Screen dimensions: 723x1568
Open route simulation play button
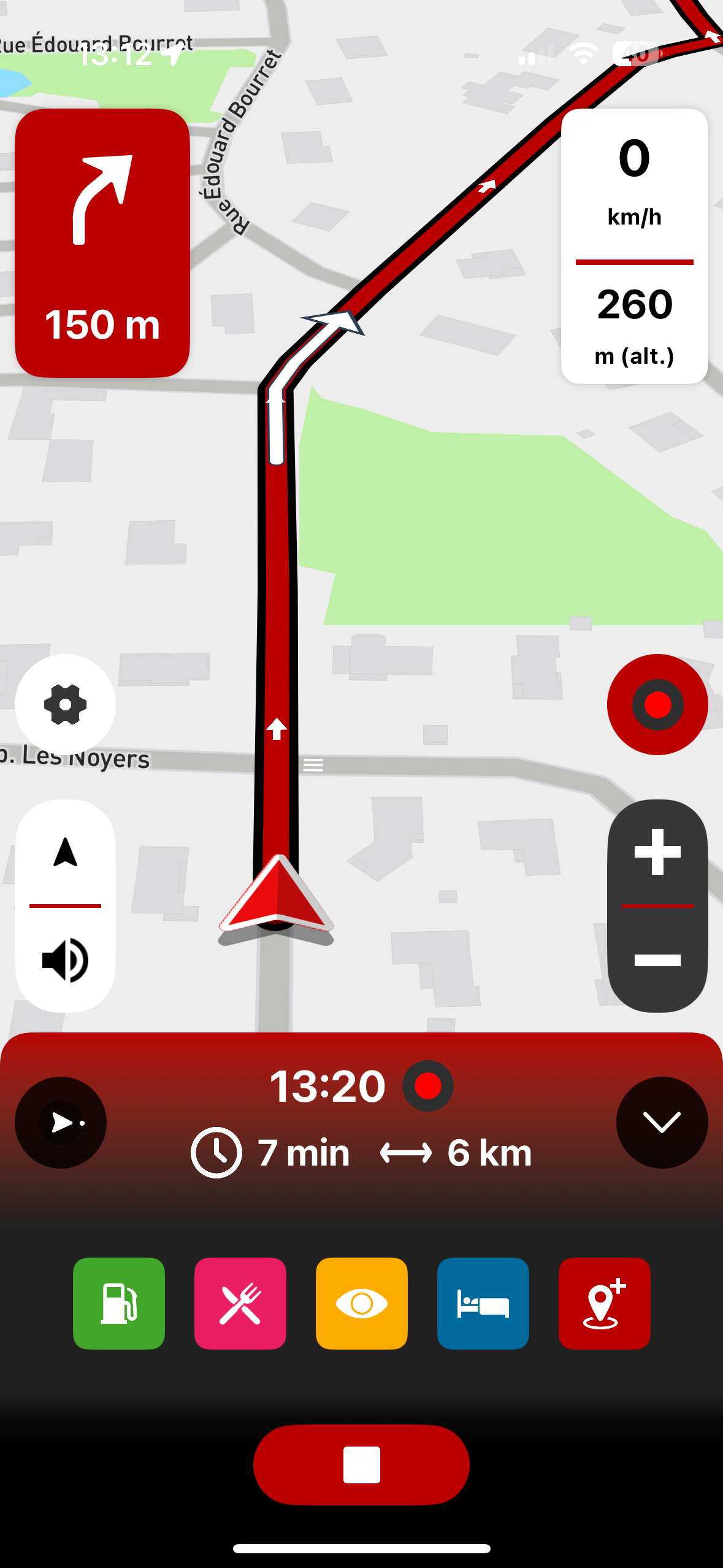click(x=61, y=1122)
